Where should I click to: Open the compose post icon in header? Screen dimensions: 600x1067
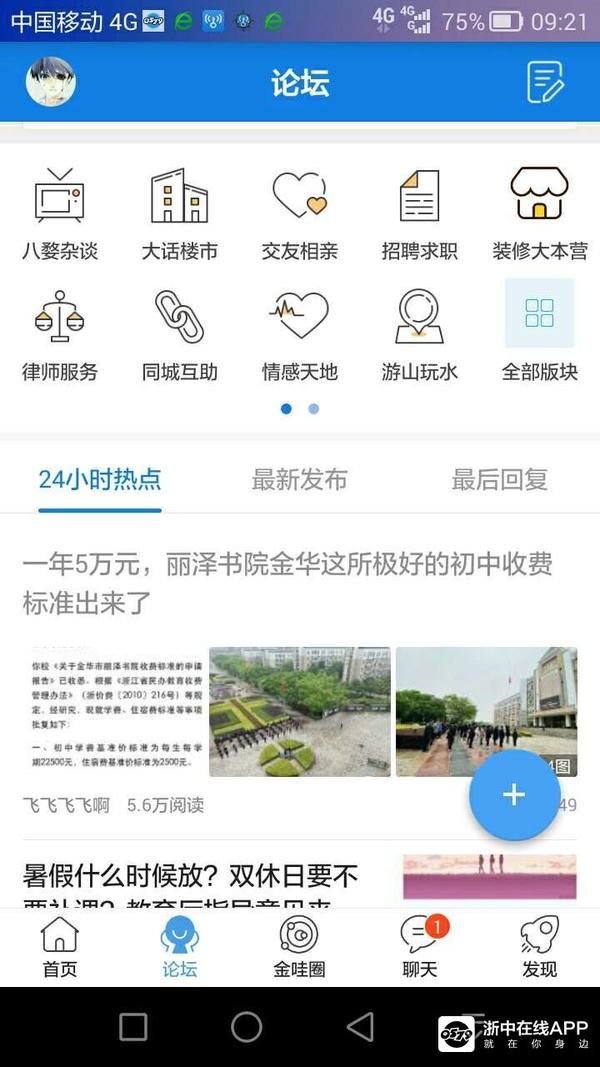[545, 82]
